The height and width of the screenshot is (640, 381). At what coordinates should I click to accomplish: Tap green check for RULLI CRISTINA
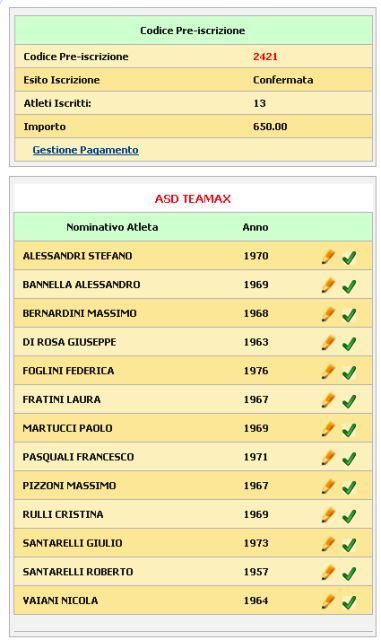(349, 516)
